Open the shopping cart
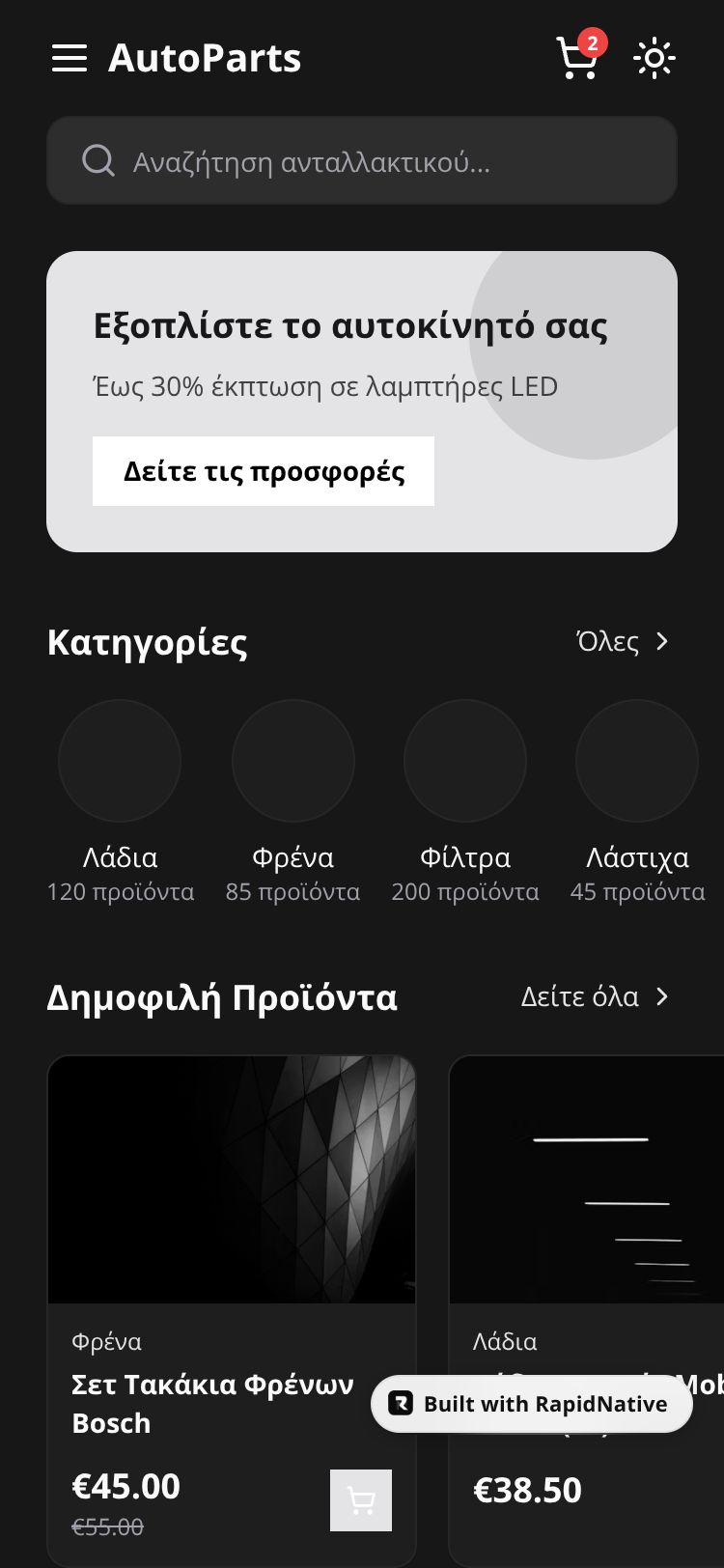724x1568 pixels. pyautogui.click(x=577, y=58)
